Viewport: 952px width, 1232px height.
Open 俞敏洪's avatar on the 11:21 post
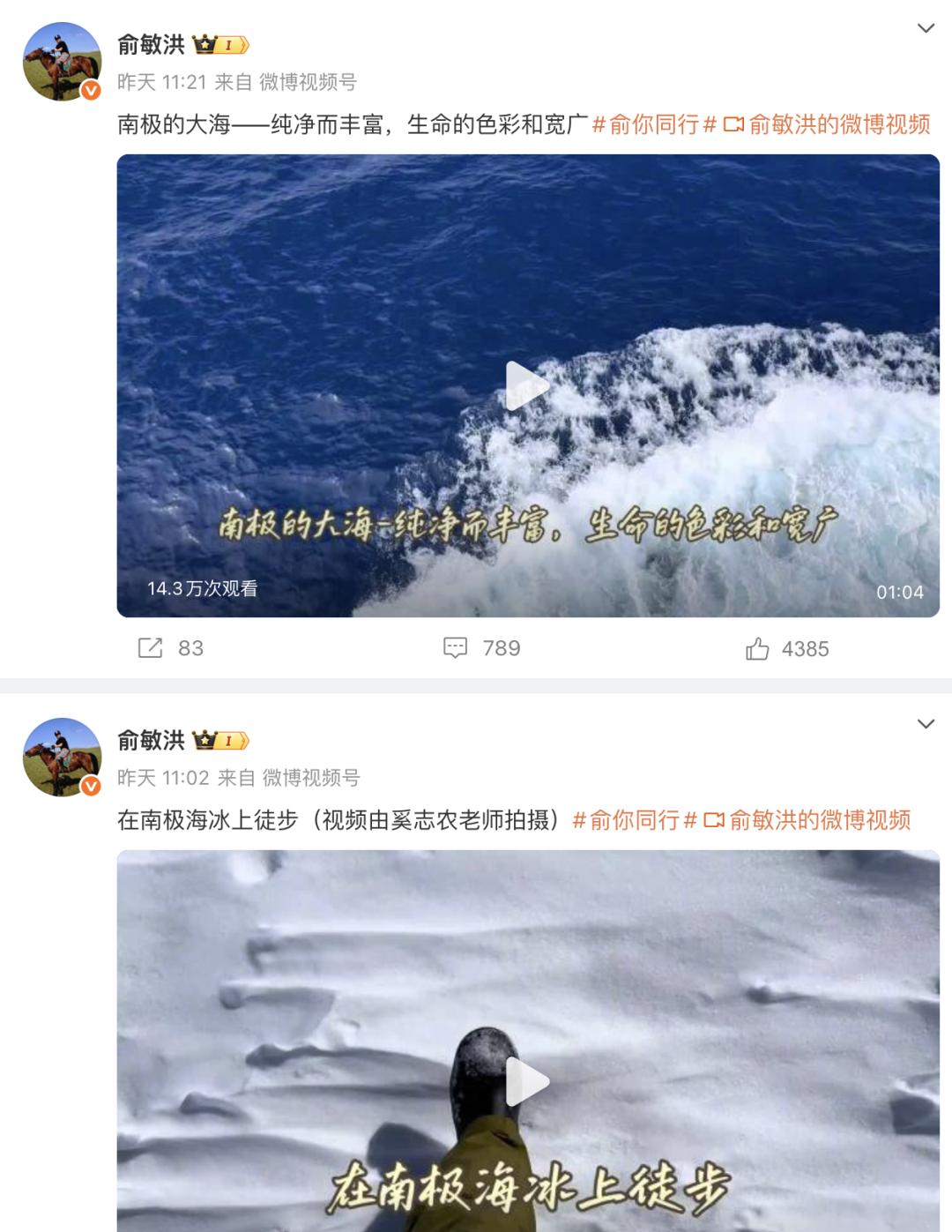click(62, 62)
